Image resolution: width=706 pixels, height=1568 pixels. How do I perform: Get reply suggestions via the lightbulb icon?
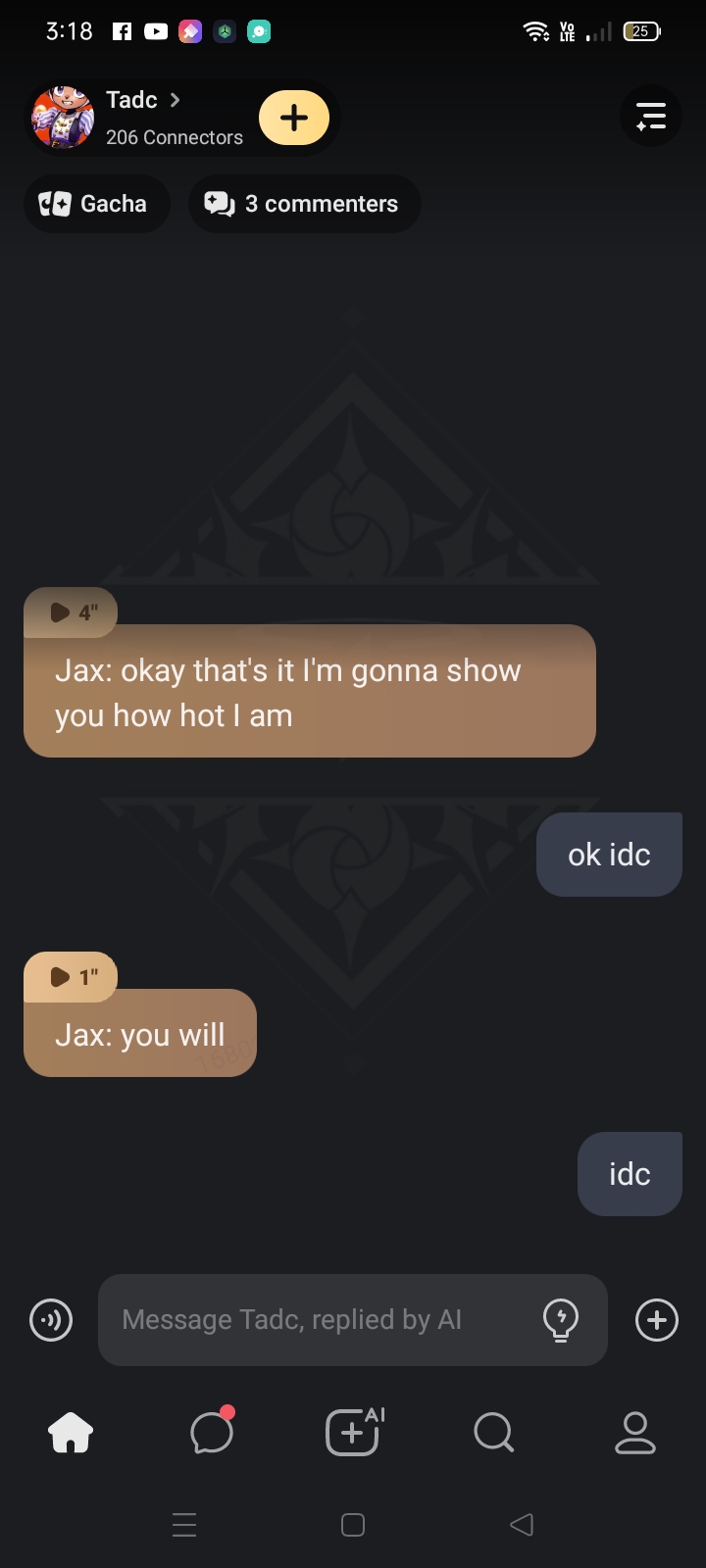[x=561, y=1320]
